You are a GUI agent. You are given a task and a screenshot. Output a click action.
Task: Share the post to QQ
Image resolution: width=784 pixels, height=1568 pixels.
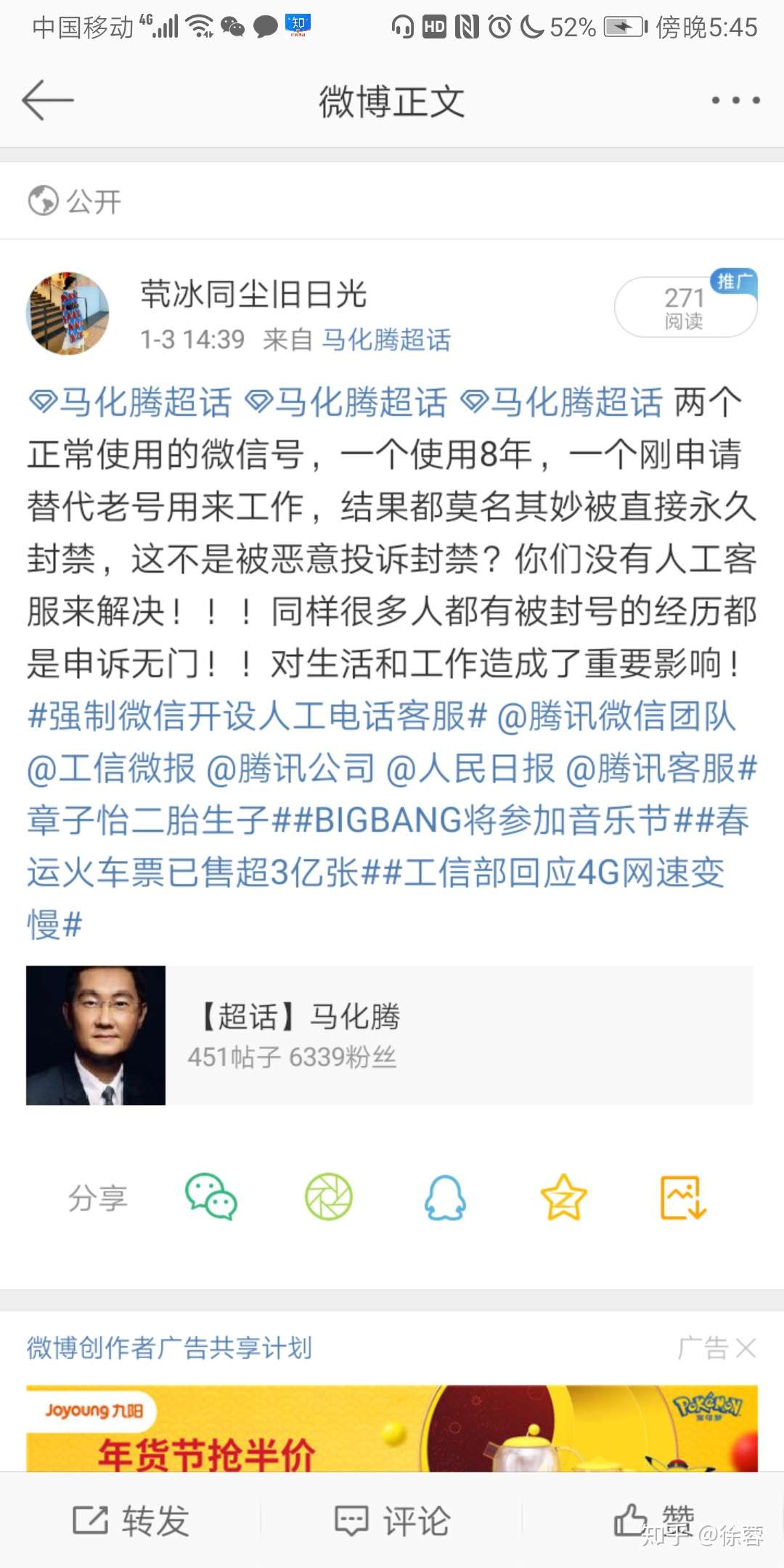445,1196
